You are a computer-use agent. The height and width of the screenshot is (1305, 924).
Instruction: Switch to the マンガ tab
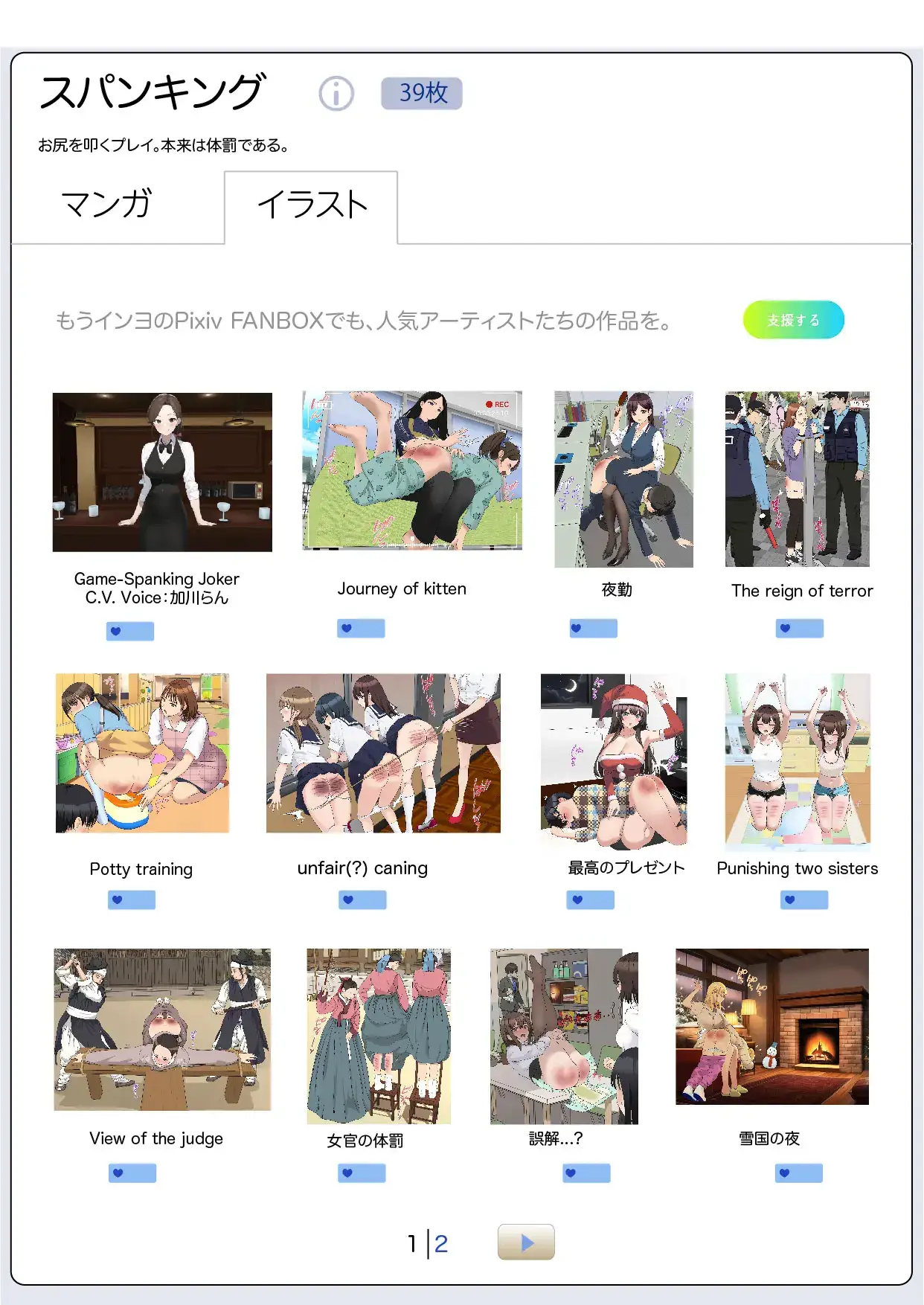[107, 205]
